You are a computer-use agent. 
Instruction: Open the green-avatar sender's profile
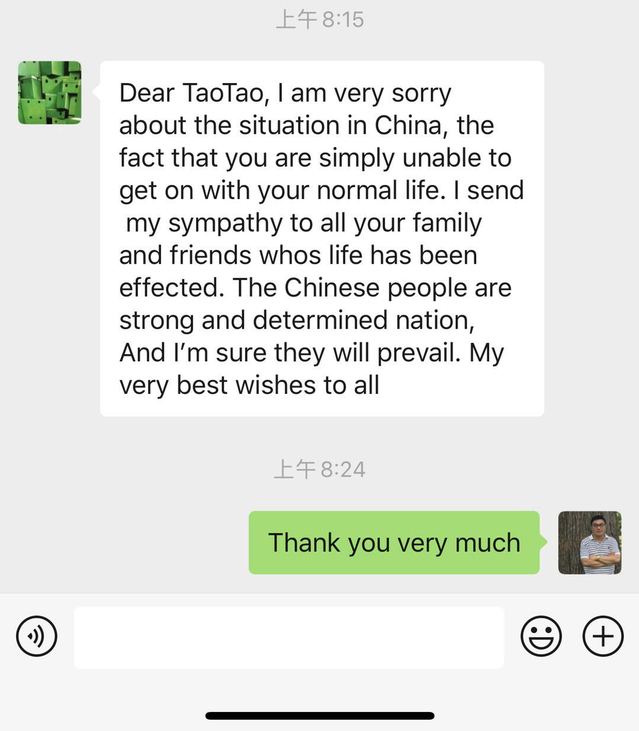click(49, 93)
